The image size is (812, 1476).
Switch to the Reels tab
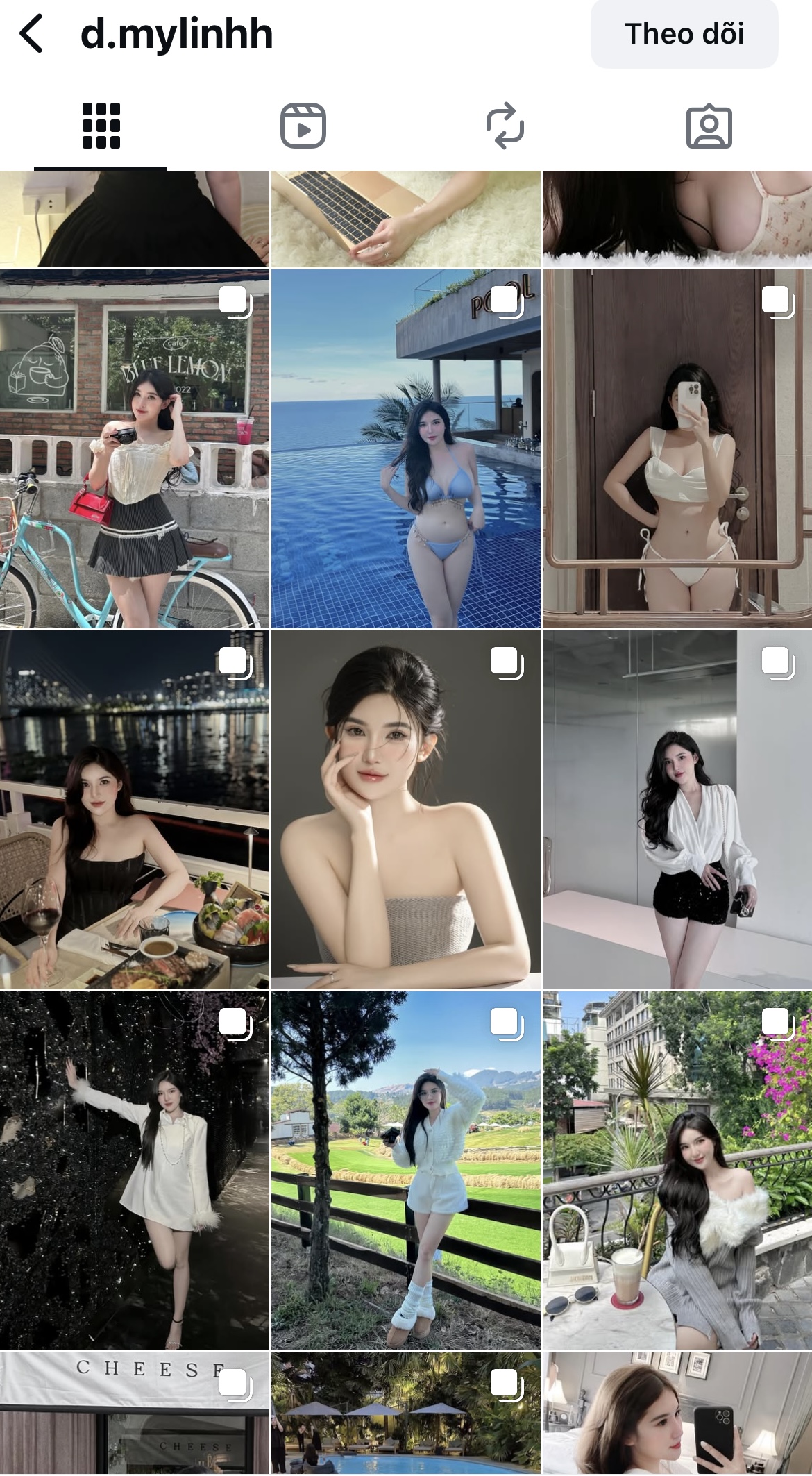click(x=303, y=126)
